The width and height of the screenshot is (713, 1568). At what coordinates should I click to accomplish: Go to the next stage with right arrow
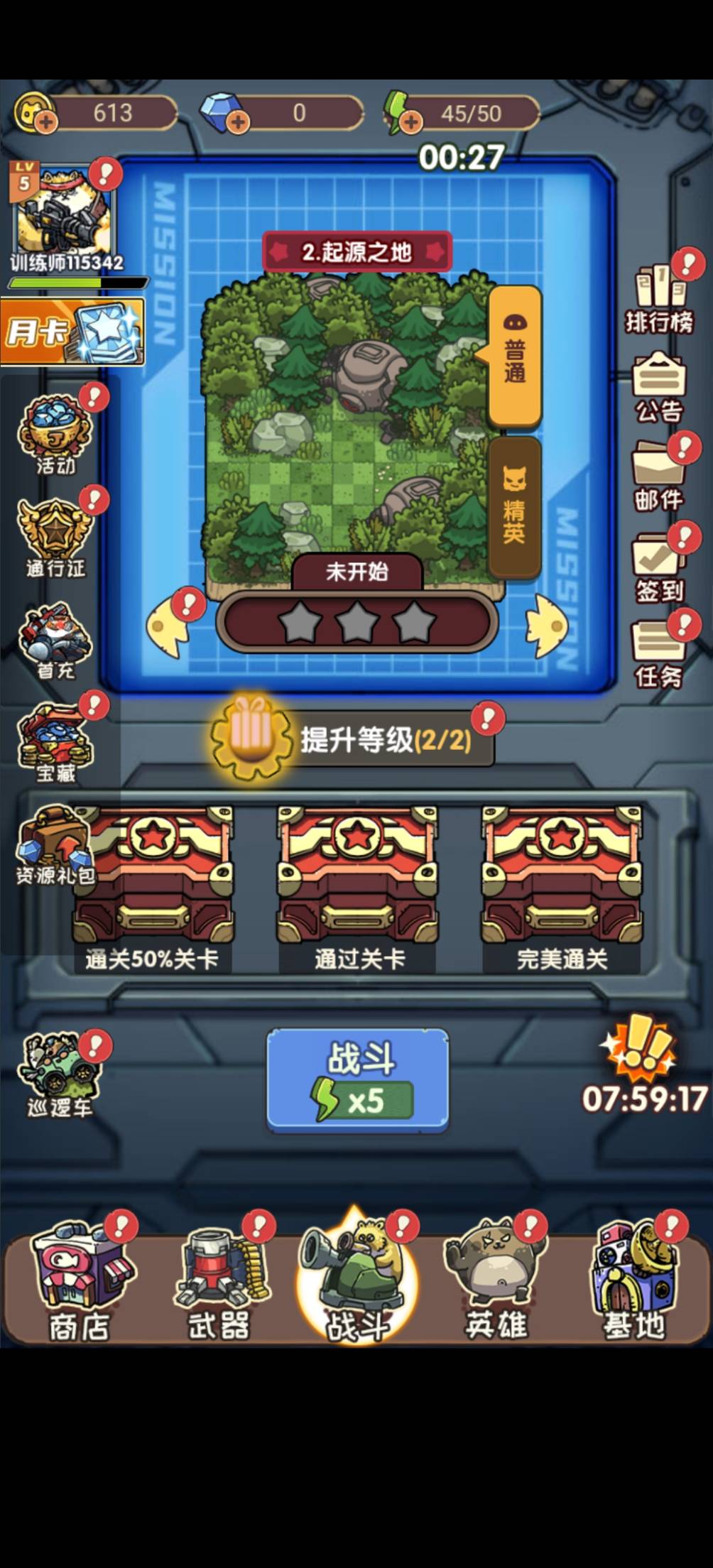pyautogui.click(x=547, y=626)
